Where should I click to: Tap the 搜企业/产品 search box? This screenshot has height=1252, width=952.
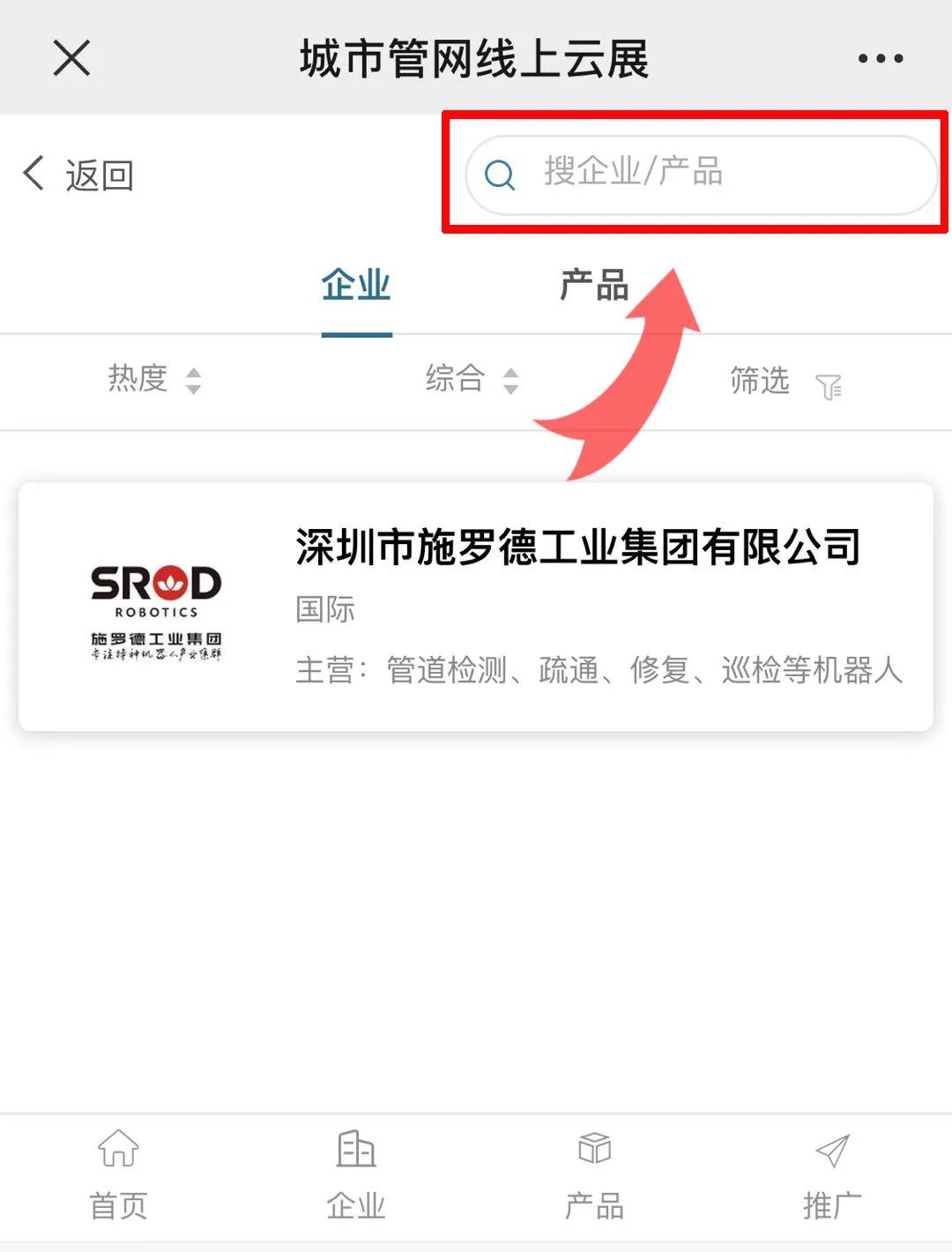(701, 174)
